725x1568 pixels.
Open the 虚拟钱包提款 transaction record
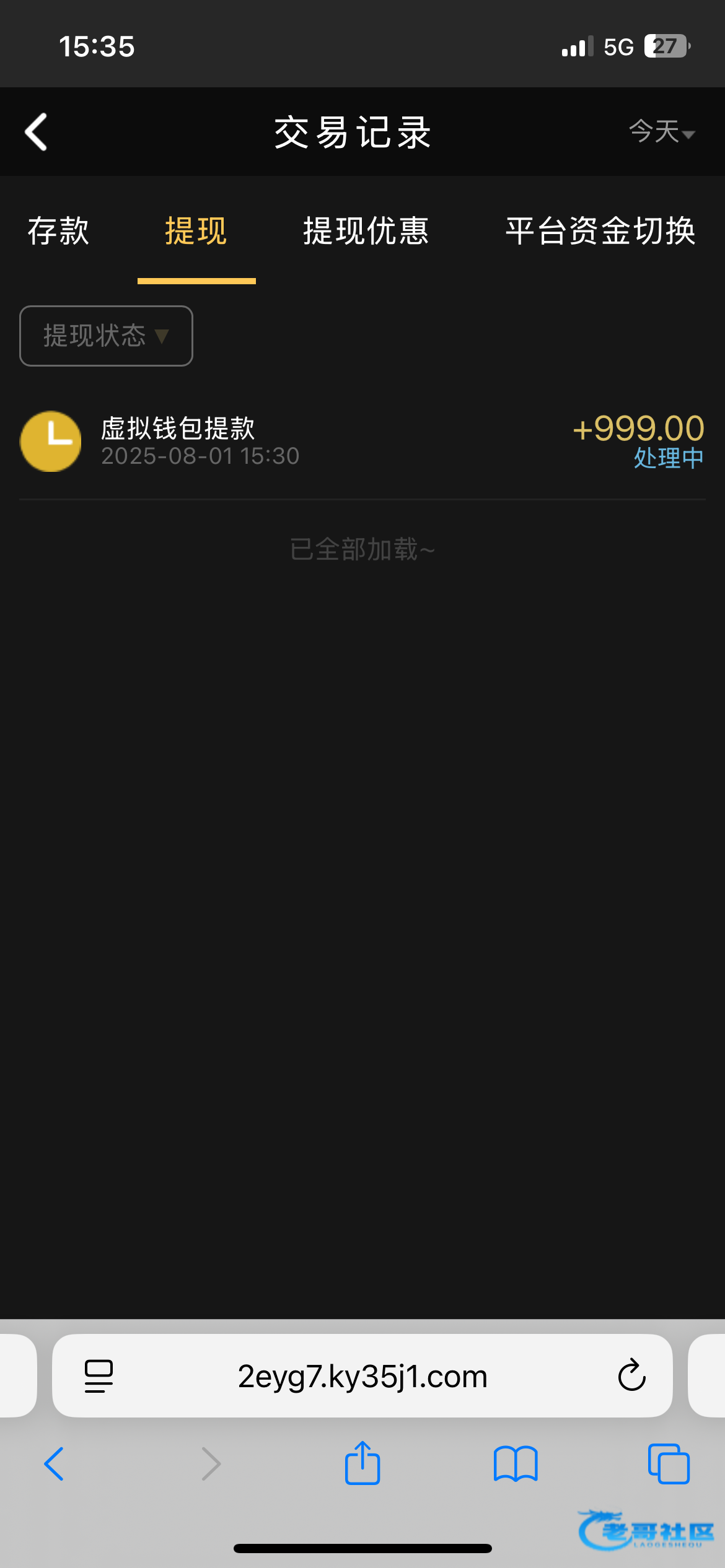pos(362,442)
